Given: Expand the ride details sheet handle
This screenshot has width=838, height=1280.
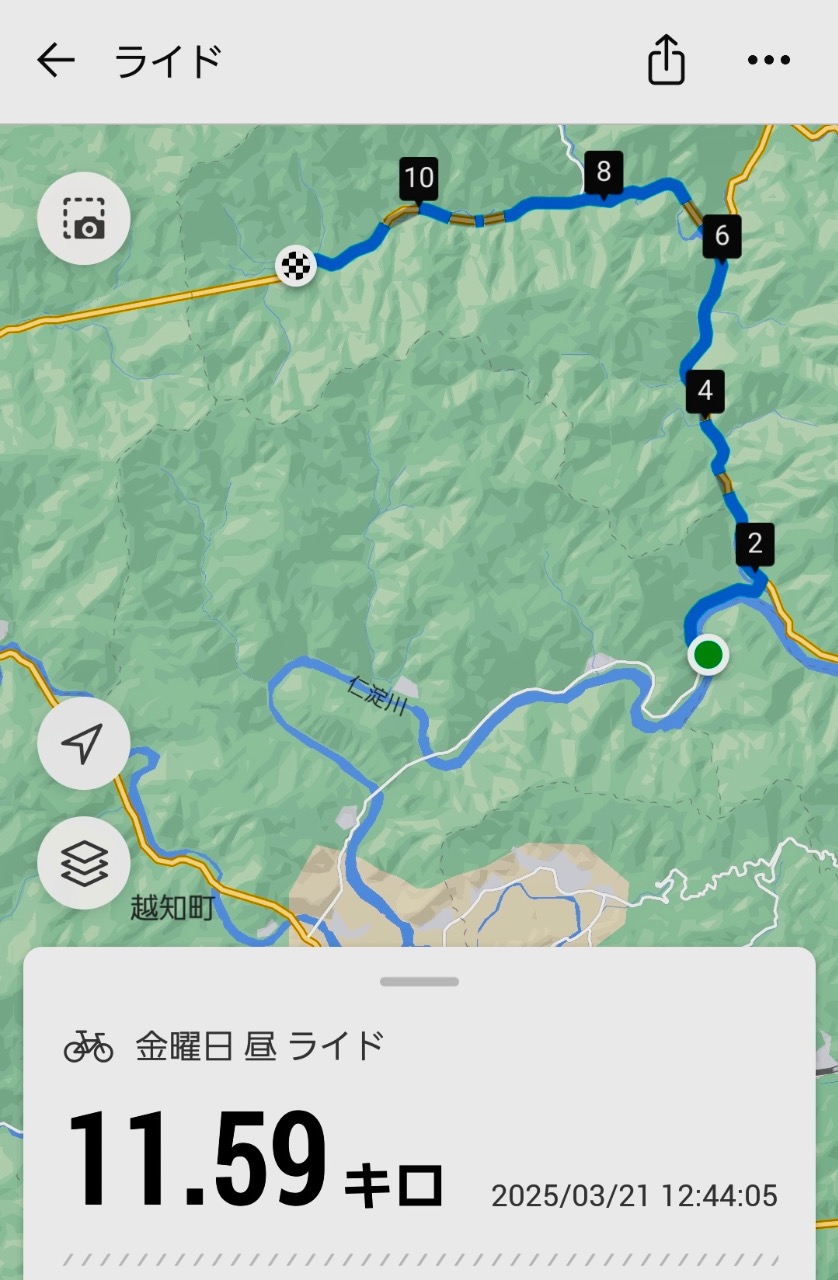Looking at the screenshot, I should pos(419,982).
